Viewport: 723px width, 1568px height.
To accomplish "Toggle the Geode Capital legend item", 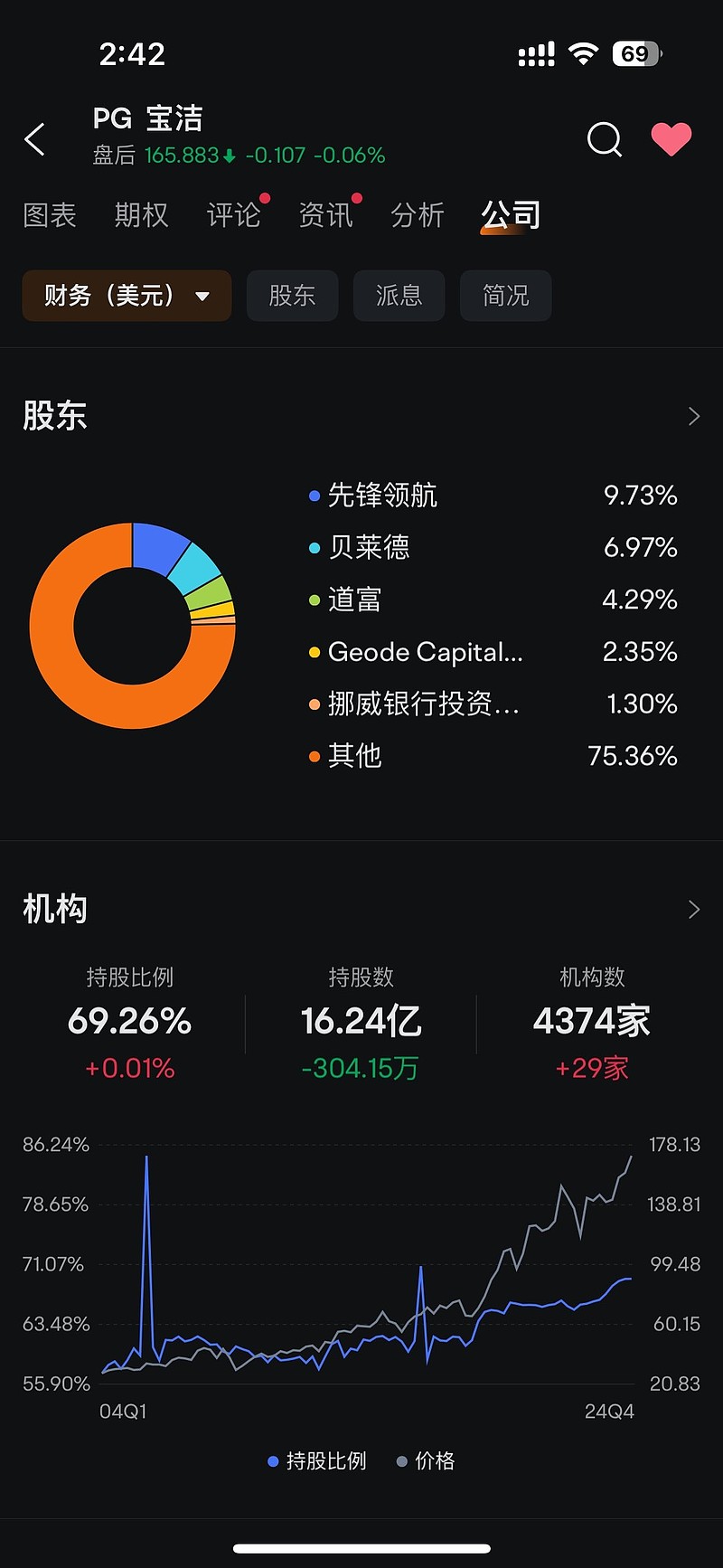I will point(313,652).
